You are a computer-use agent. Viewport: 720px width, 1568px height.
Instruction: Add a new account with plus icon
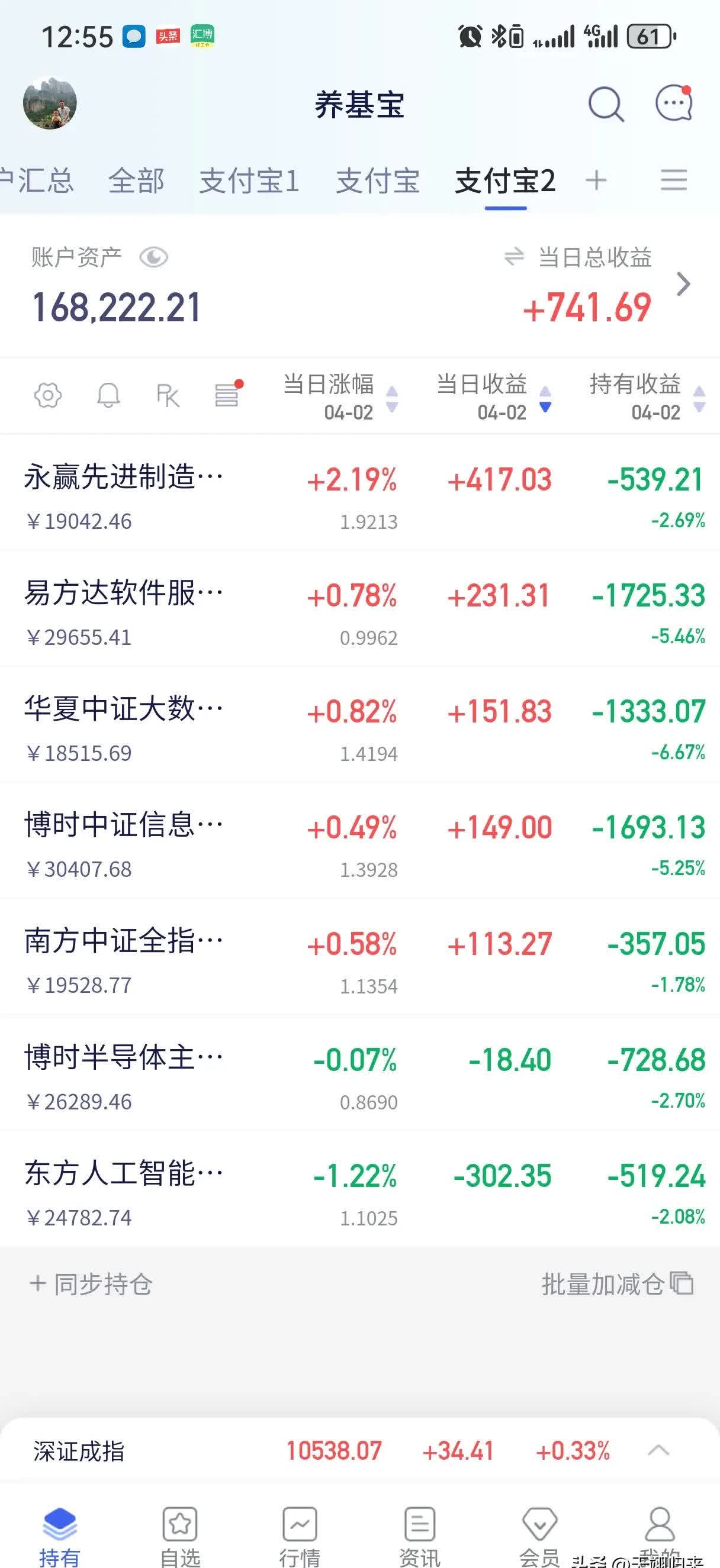click(x=596, y=180)
